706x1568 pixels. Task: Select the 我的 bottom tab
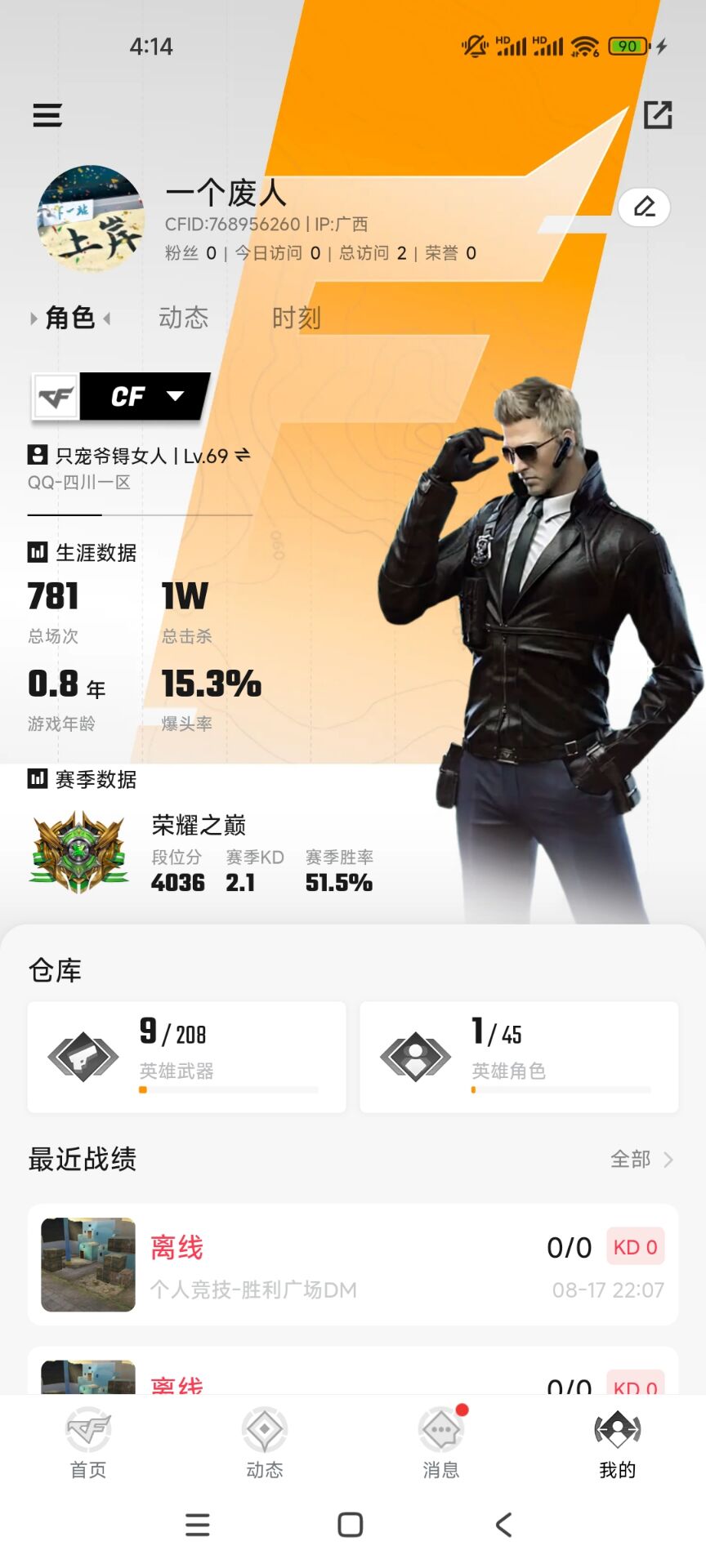click(x=618, y=1444)
